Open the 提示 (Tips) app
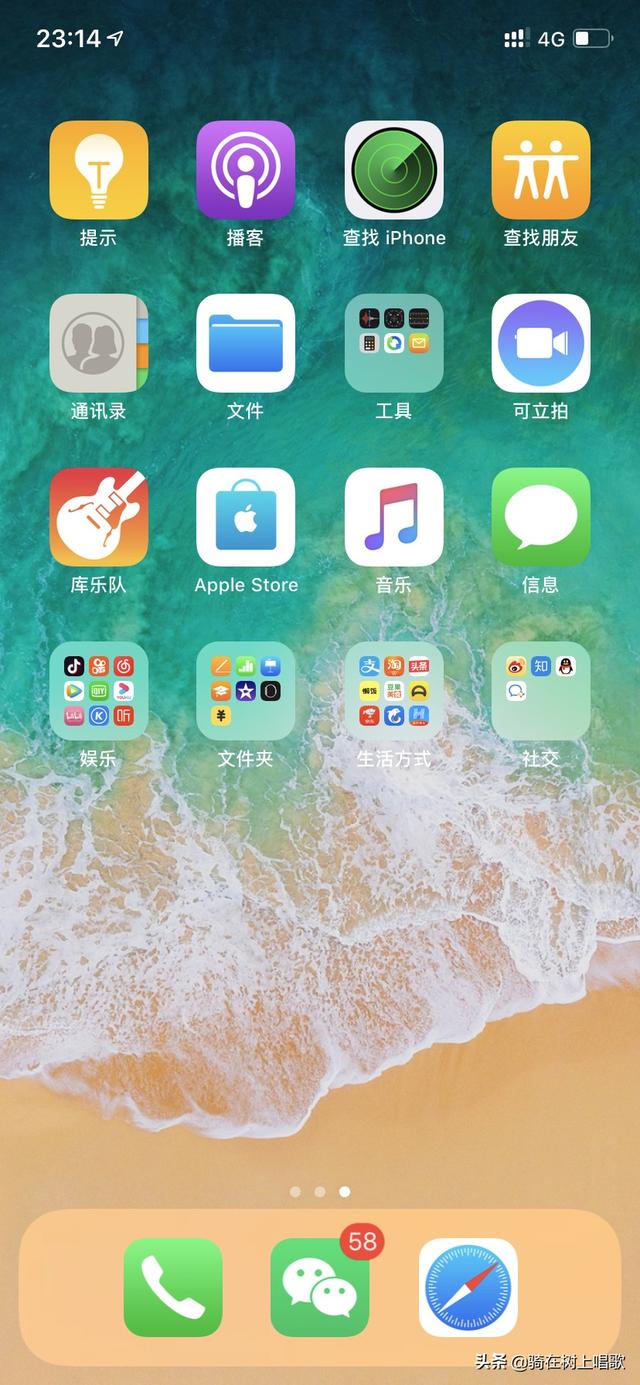640x1385 pixels. [99, 170]
